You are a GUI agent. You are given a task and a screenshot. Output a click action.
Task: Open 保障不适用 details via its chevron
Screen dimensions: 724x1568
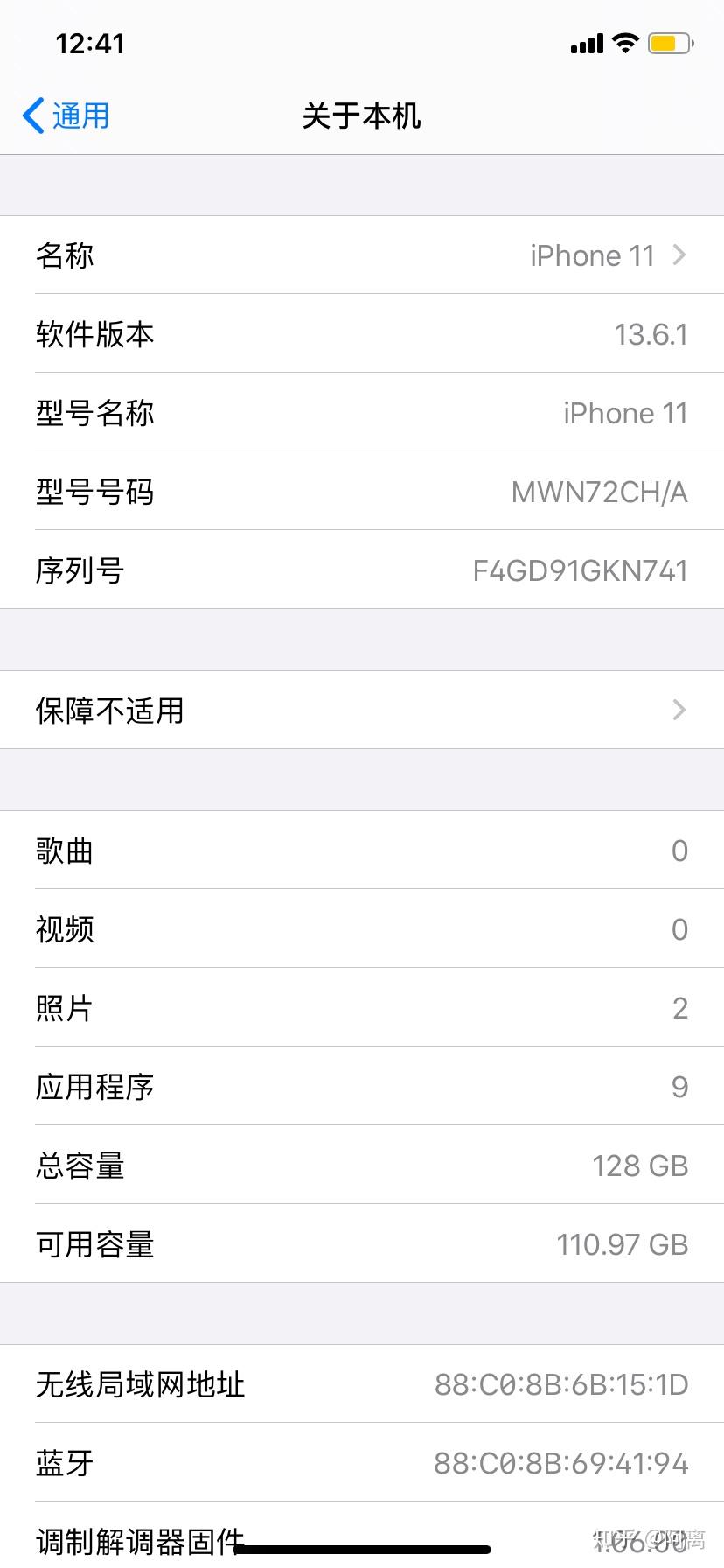[678, 710]
